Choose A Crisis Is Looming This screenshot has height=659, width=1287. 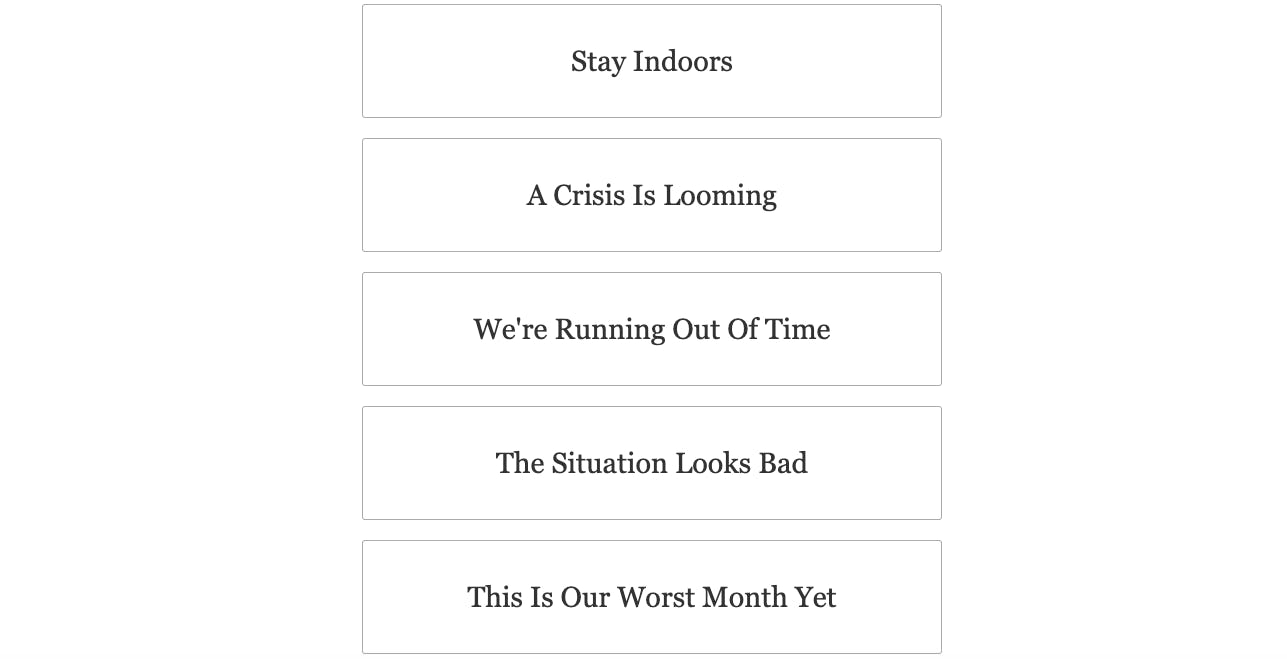(651, 195)
